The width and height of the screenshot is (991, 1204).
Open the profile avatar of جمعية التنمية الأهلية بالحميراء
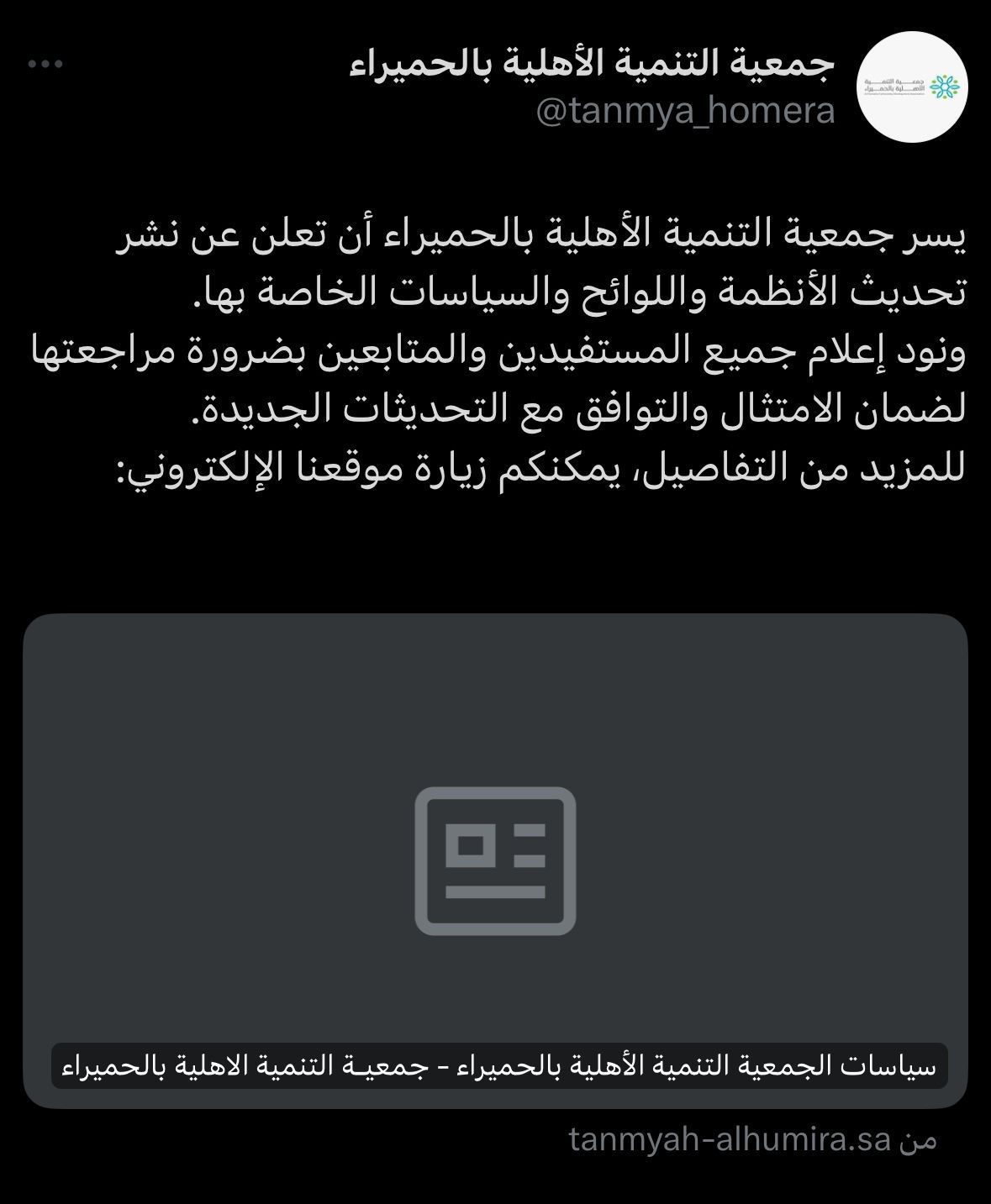[912, 87]
